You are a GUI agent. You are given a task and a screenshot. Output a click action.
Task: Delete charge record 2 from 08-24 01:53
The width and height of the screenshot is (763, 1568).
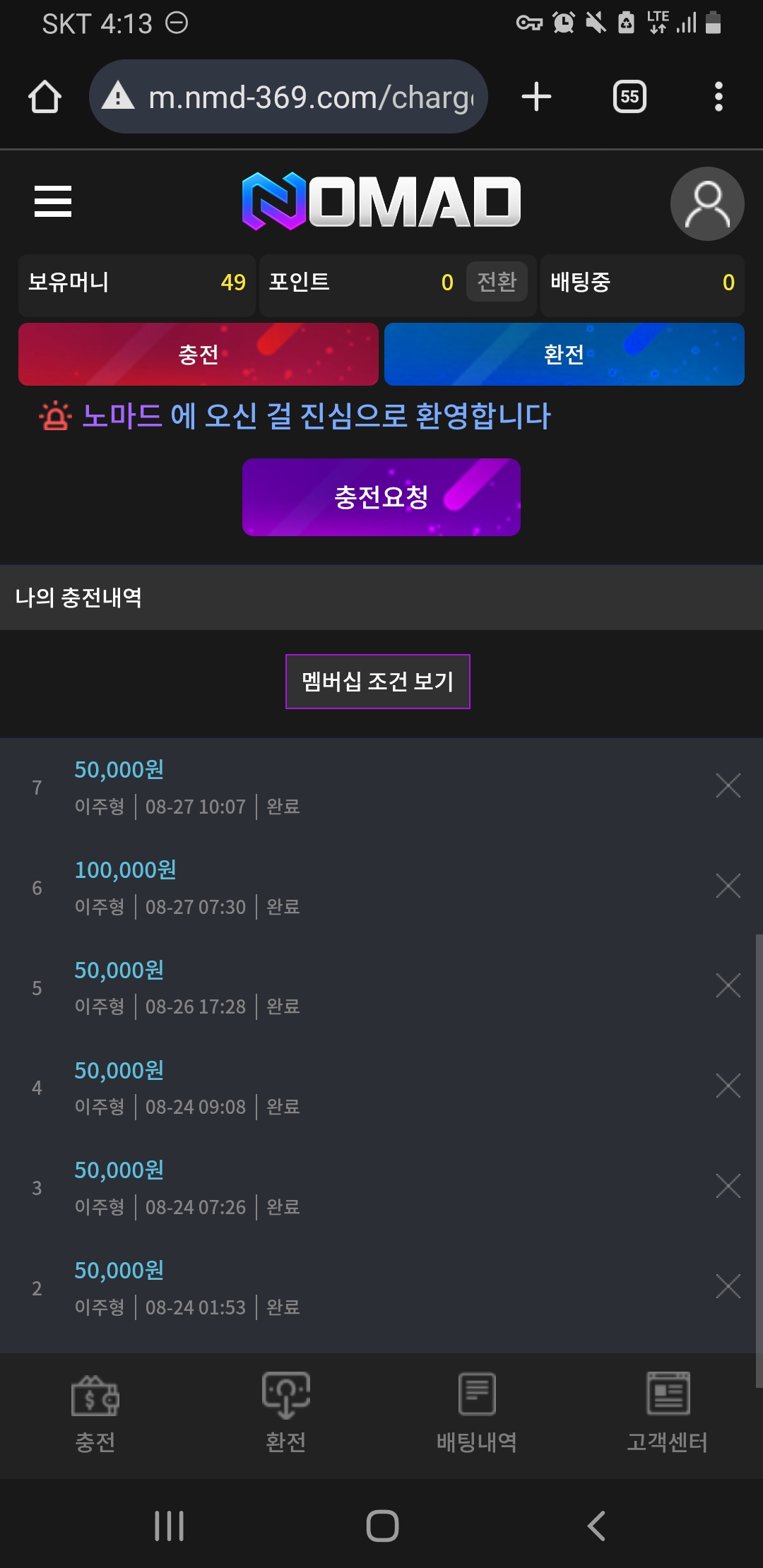pos(728,1286)
